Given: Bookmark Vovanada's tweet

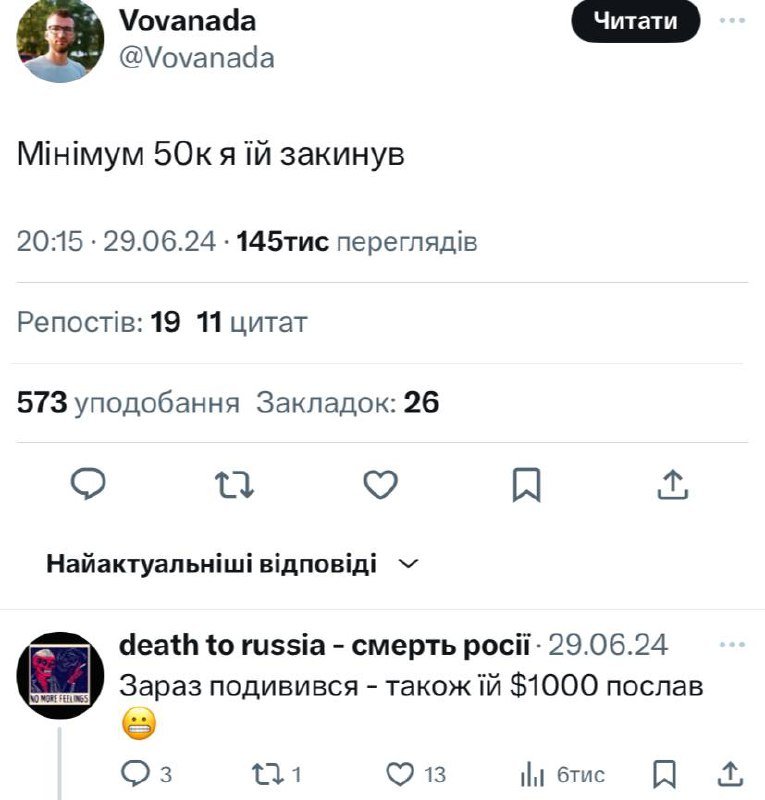Looking at the screenshot, I should pos(526,485).
